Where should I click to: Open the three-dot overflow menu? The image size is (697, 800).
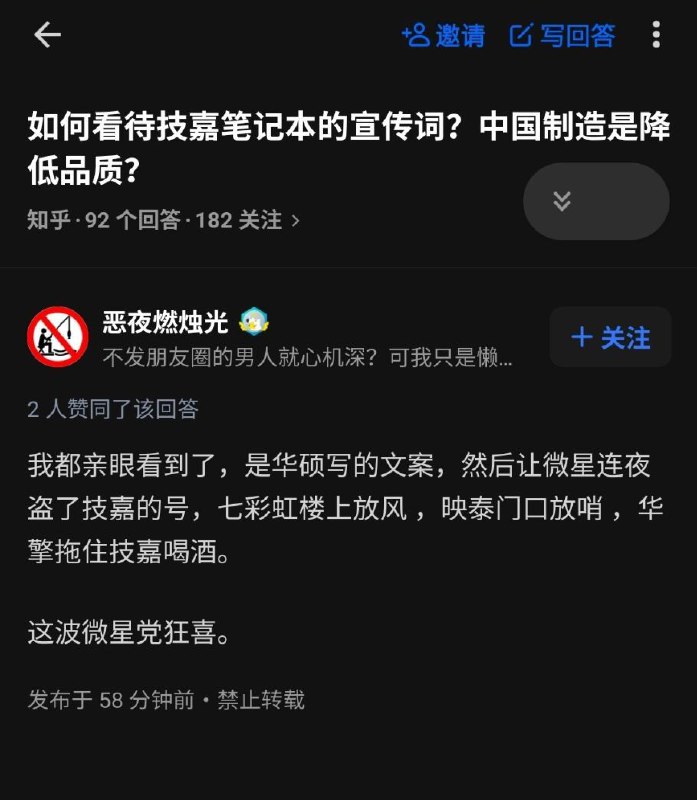pos(656,35)
